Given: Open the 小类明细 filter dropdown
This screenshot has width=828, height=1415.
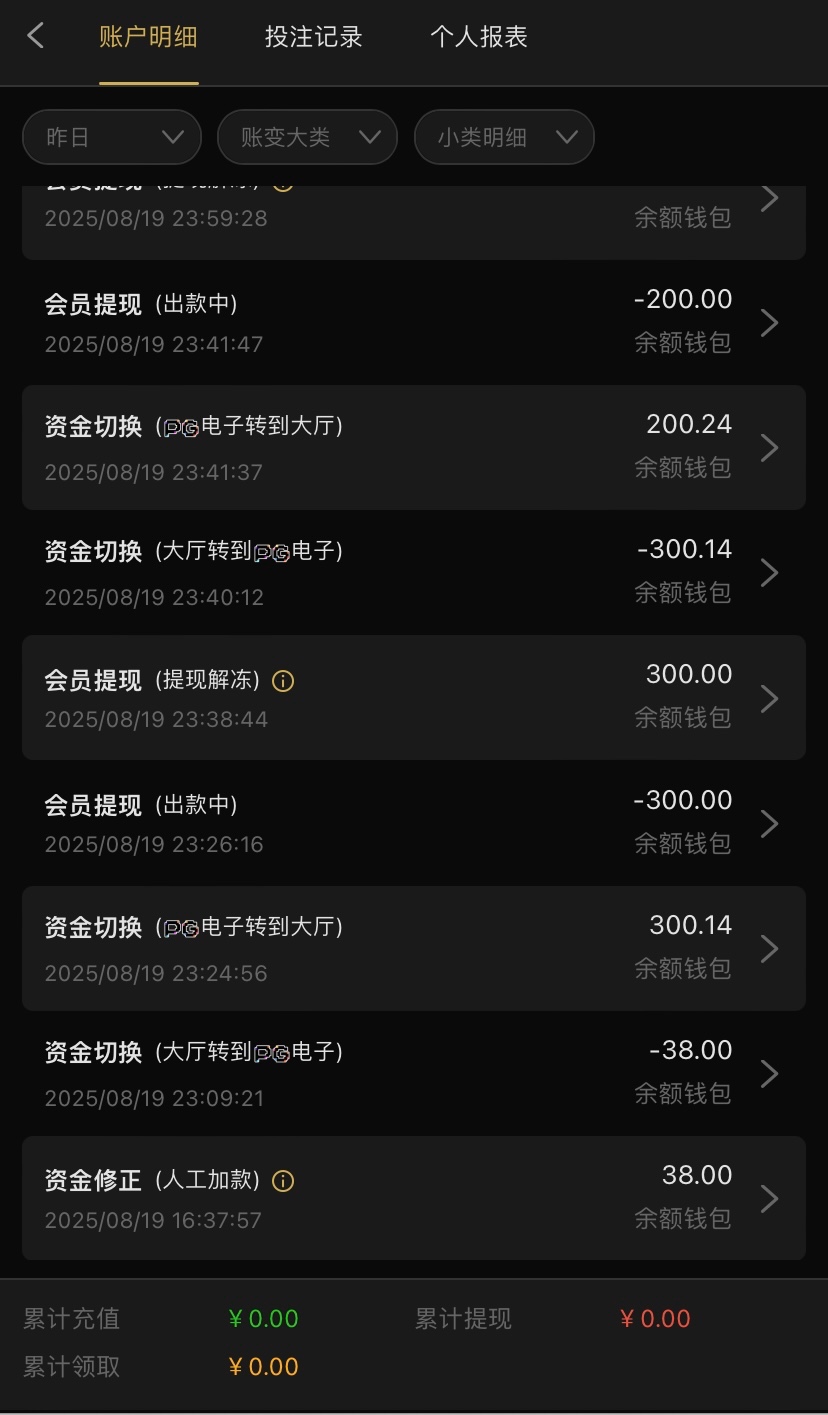Looking at the screenshot, I should pyautogui.click(x=504, y=137).
